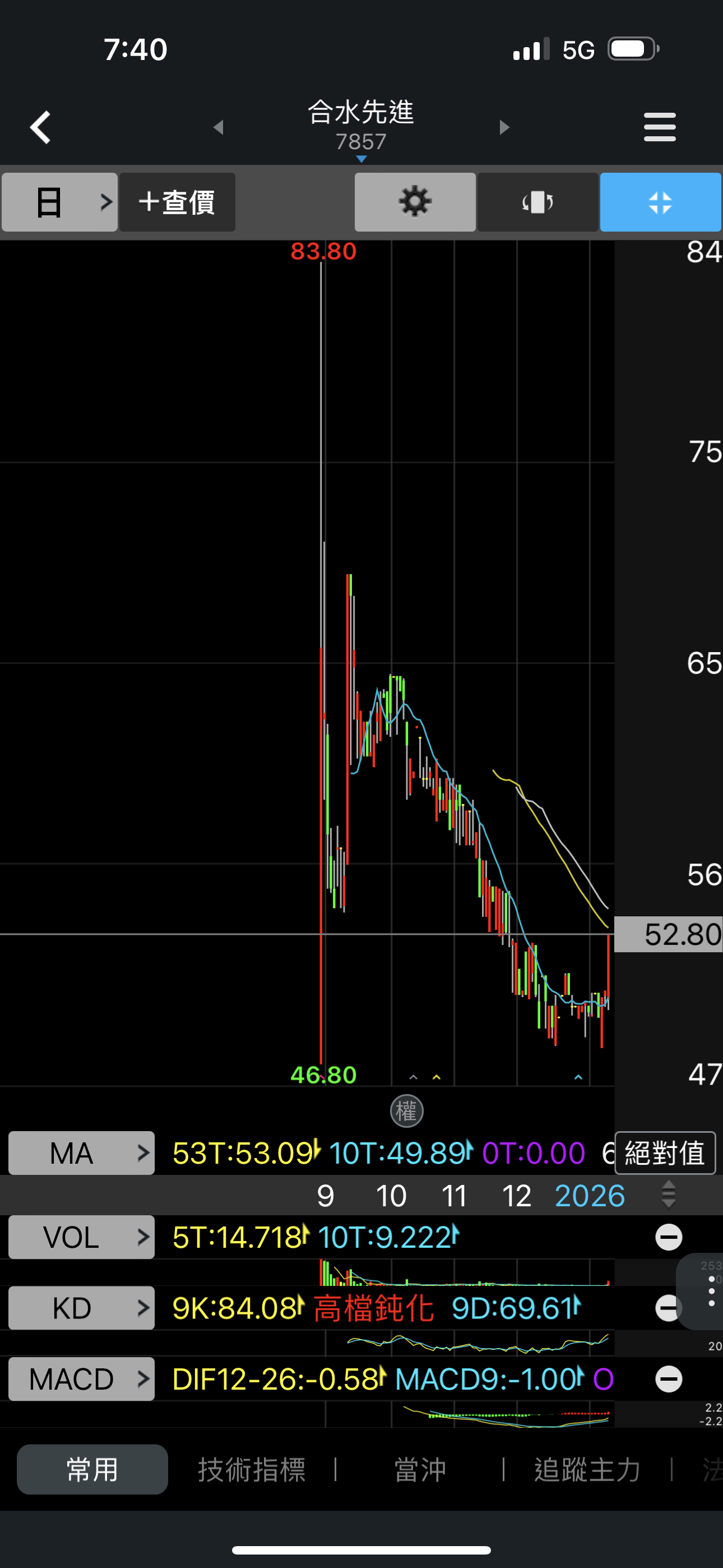Open chart settings gear
The image size is (723, 1568).
coord(415,202)
